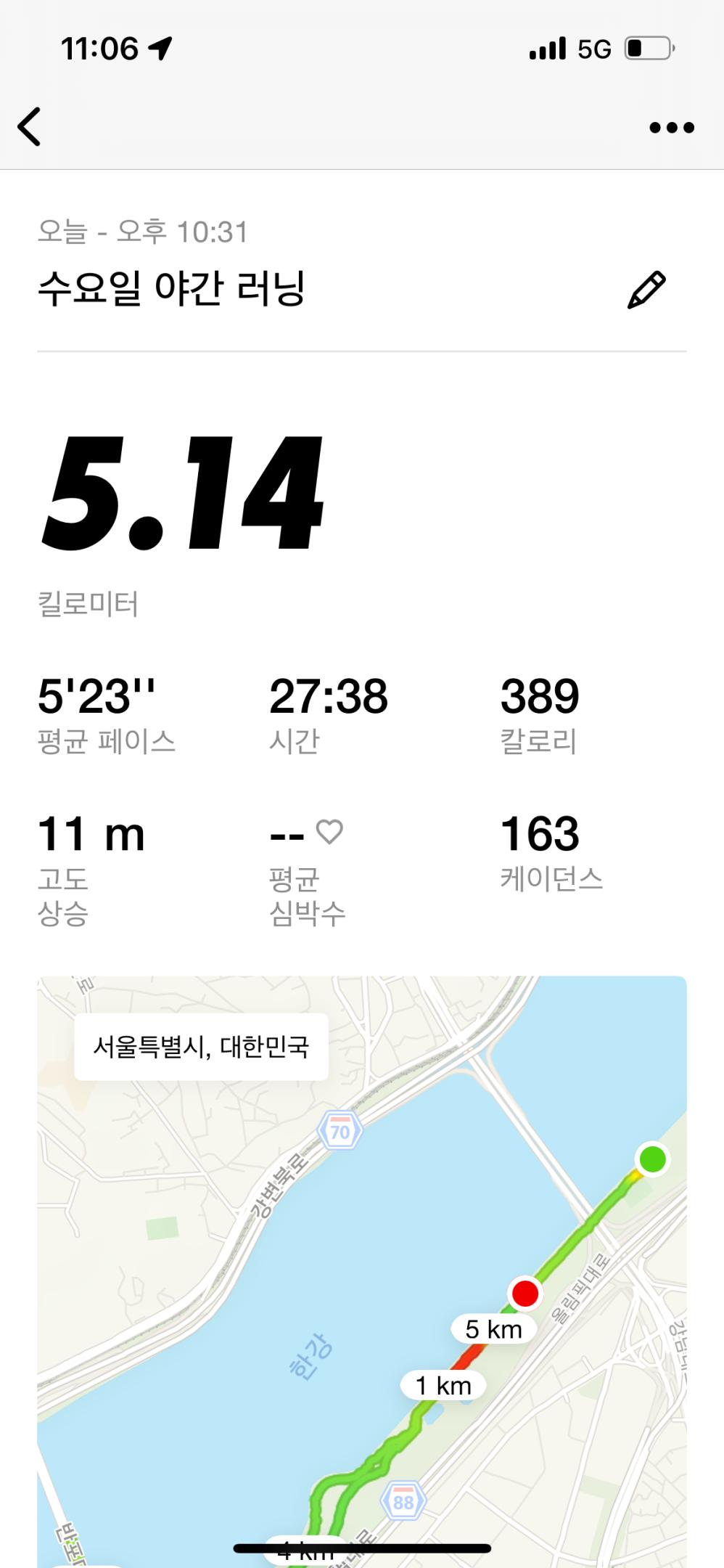Open the run route map
The height and width of the screenshot is (1568, 724).
361,1270
